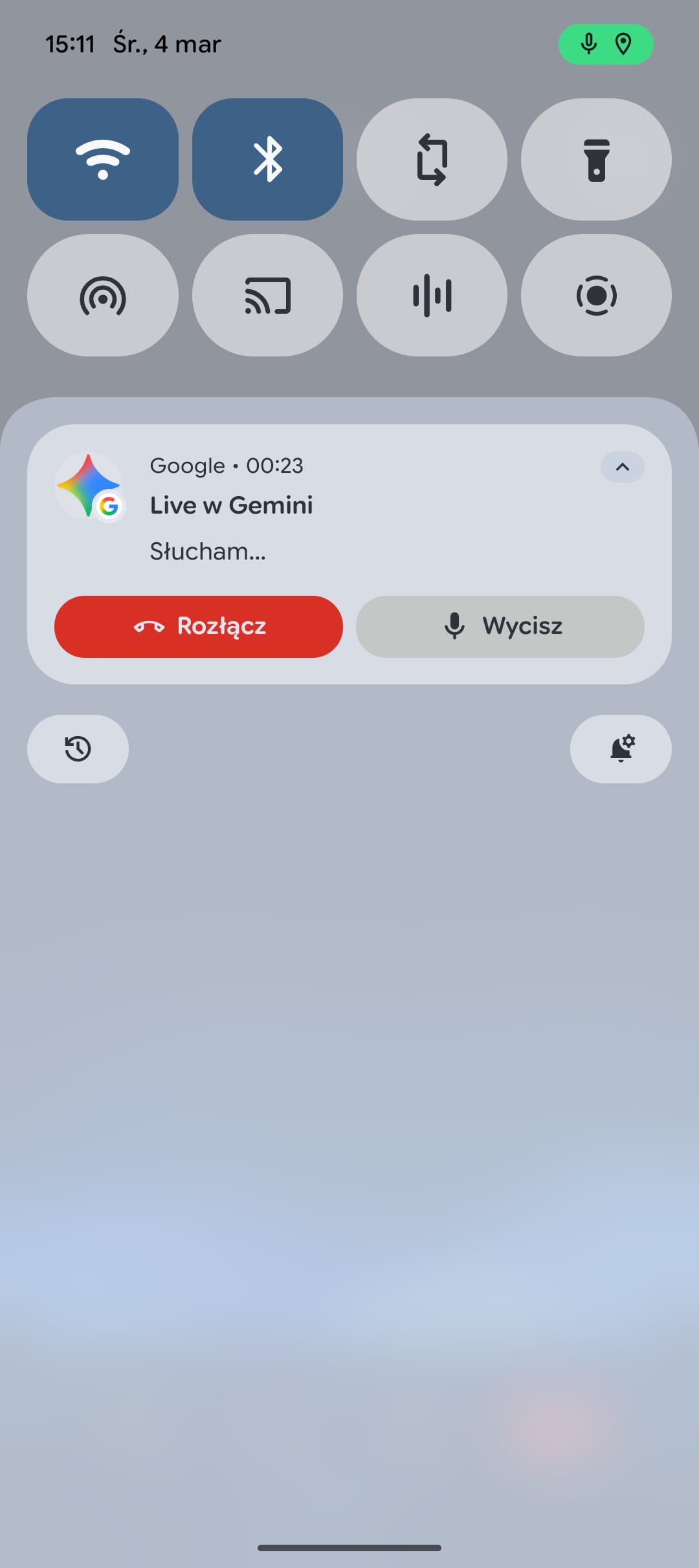Screen dimensions: 699x1568
Task: Mute microphone with Wycisz
Action: pos(500,626)
